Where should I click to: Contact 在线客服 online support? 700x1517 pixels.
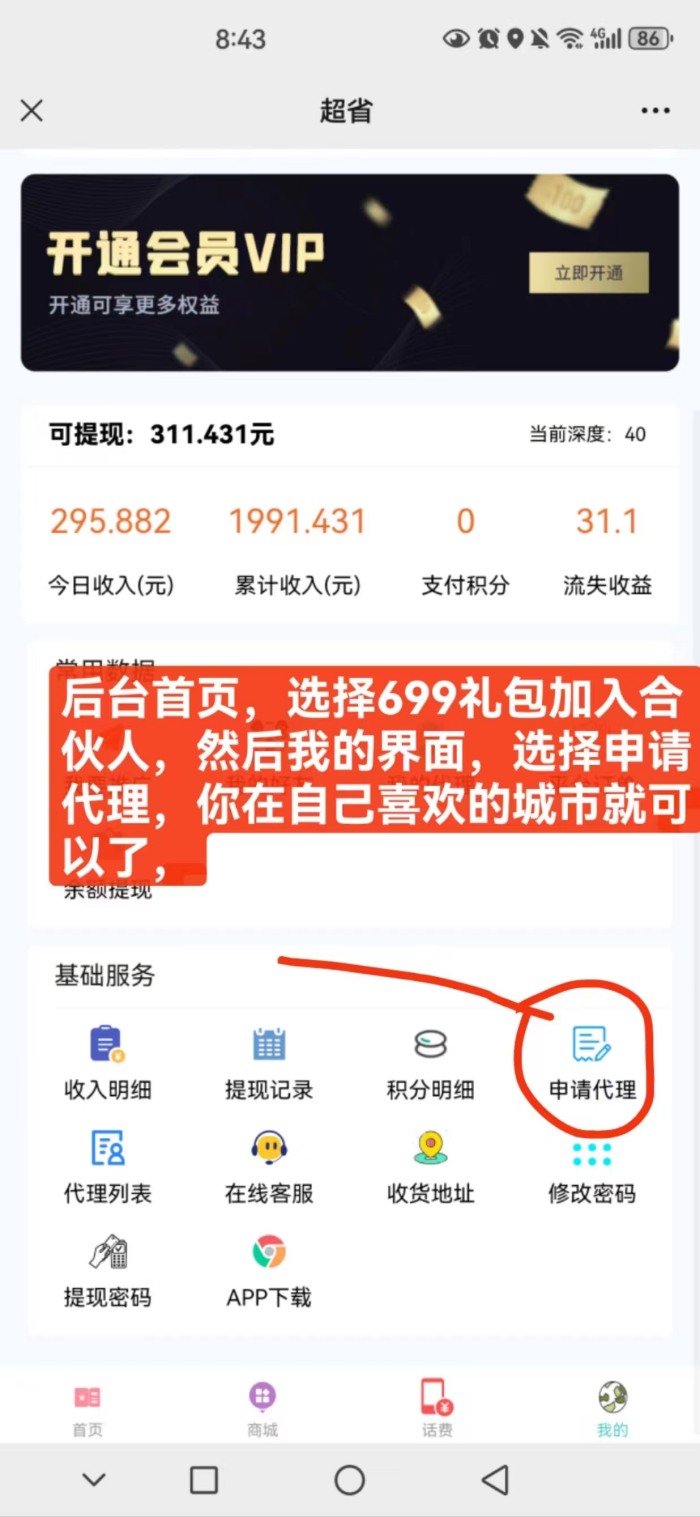(269, 1166)
